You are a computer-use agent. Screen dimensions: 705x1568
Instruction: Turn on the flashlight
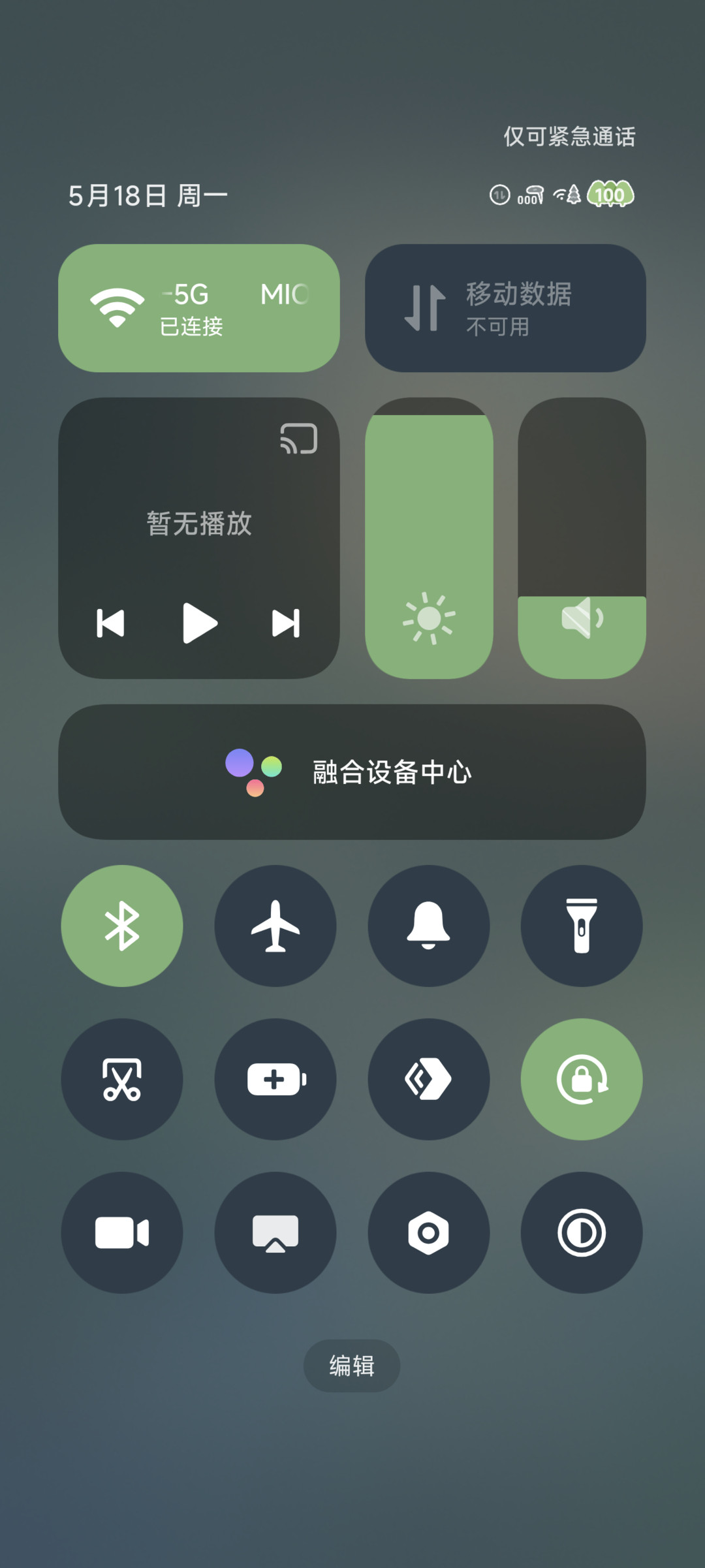click(x=582, y=926)
